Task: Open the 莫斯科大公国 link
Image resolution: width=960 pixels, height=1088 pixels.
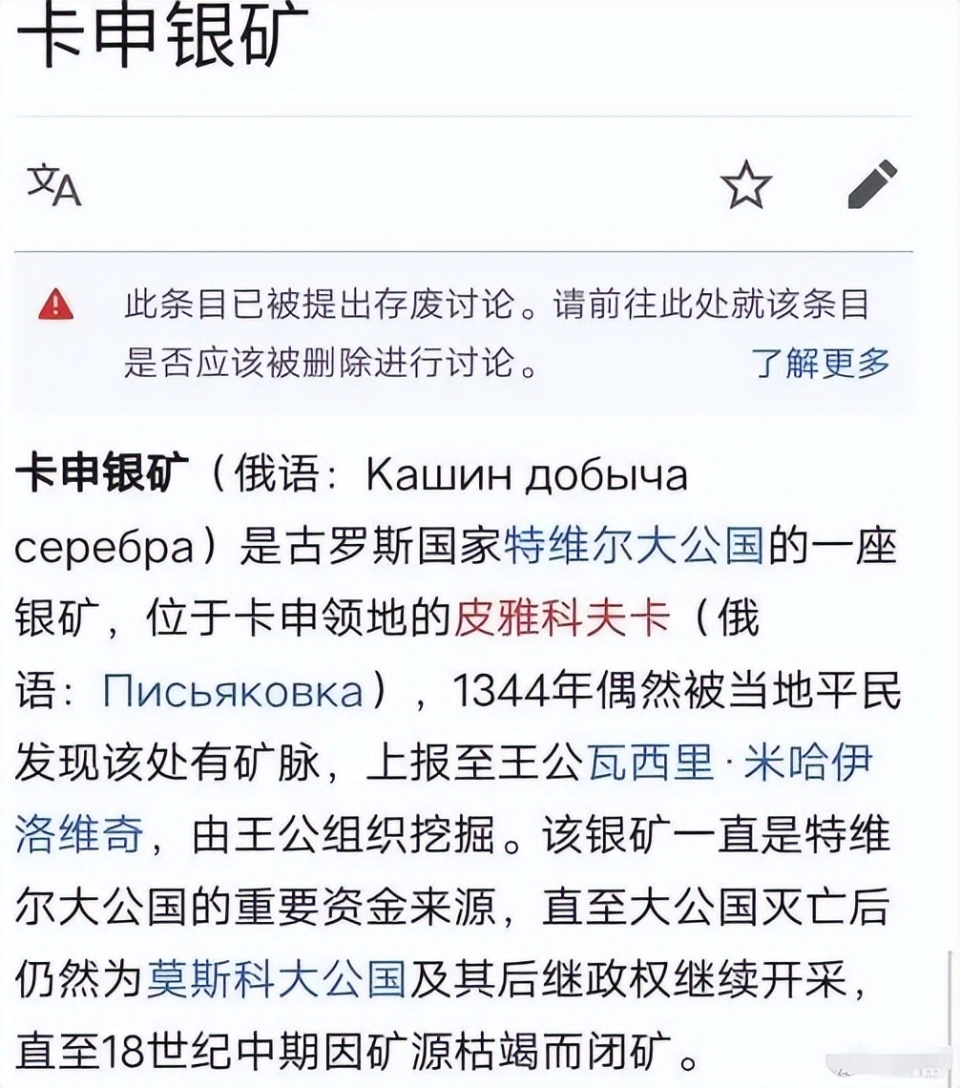Action: (276, 980)
